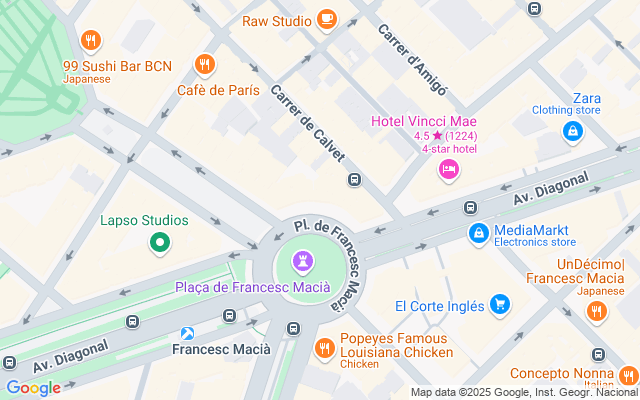The image size is (640, 400).
Task: Select the Plaça de Francesc Macià monument pin
Action: [303, 262]
